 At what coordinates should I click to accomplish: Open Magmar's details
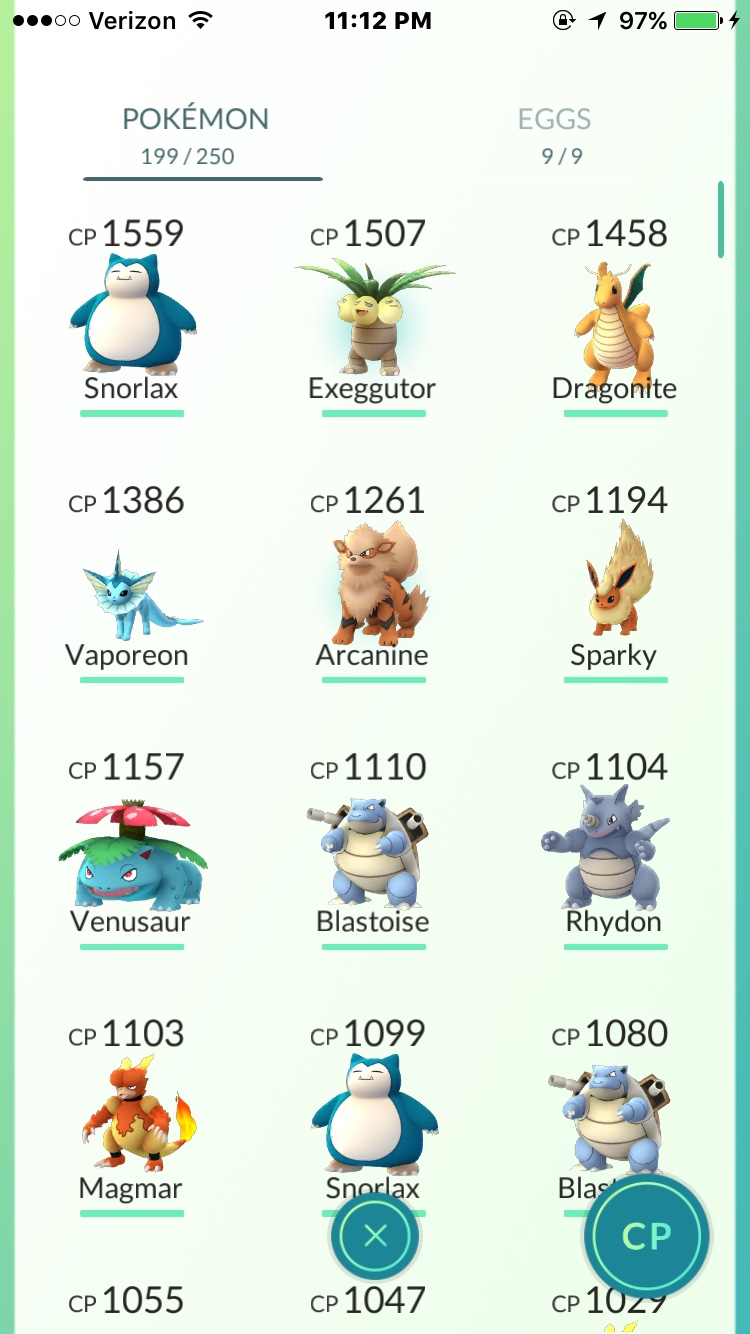(131, 1114)
